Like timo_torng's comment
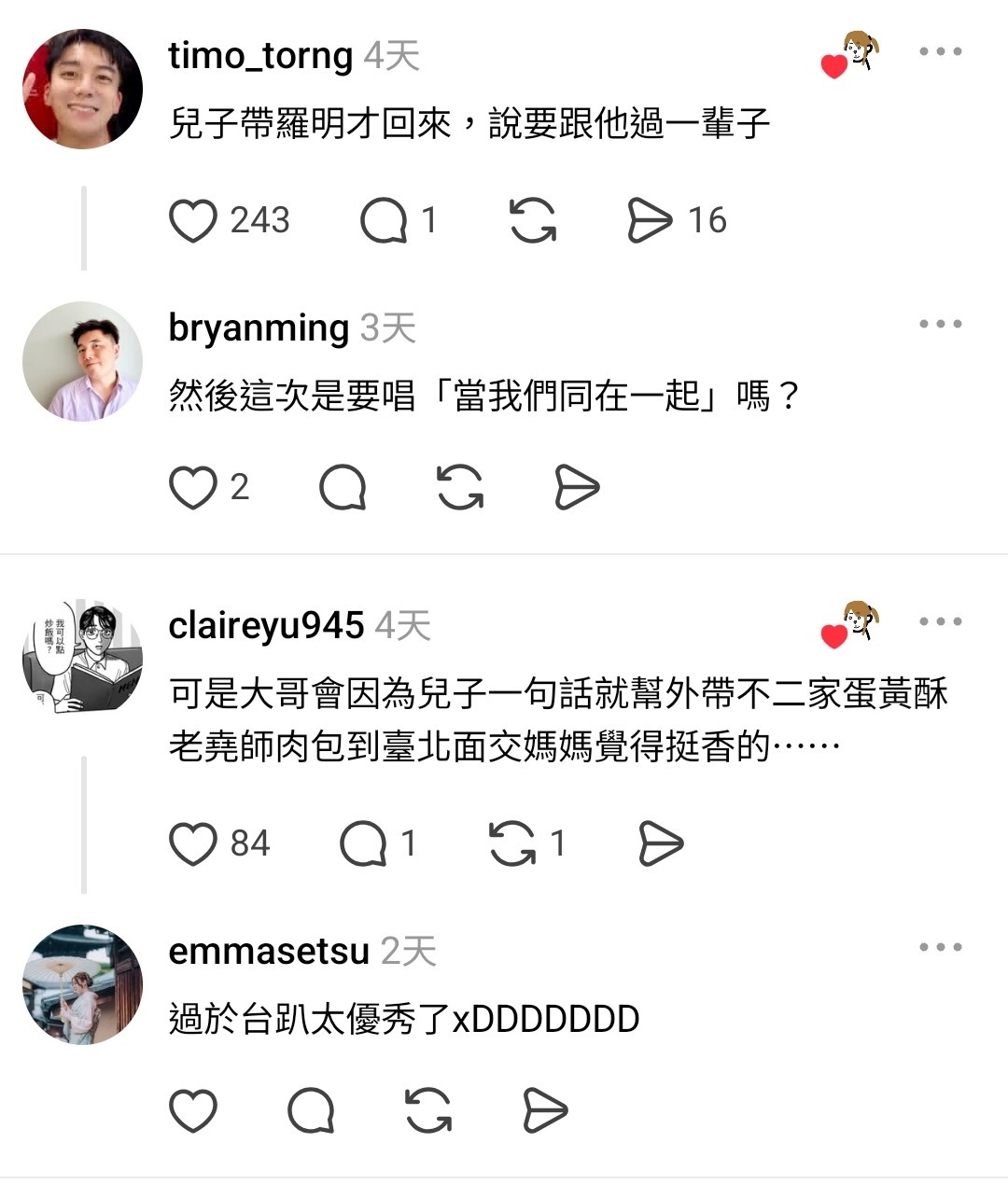This screenshot has width=1008, height=1184. click(193, 221)
